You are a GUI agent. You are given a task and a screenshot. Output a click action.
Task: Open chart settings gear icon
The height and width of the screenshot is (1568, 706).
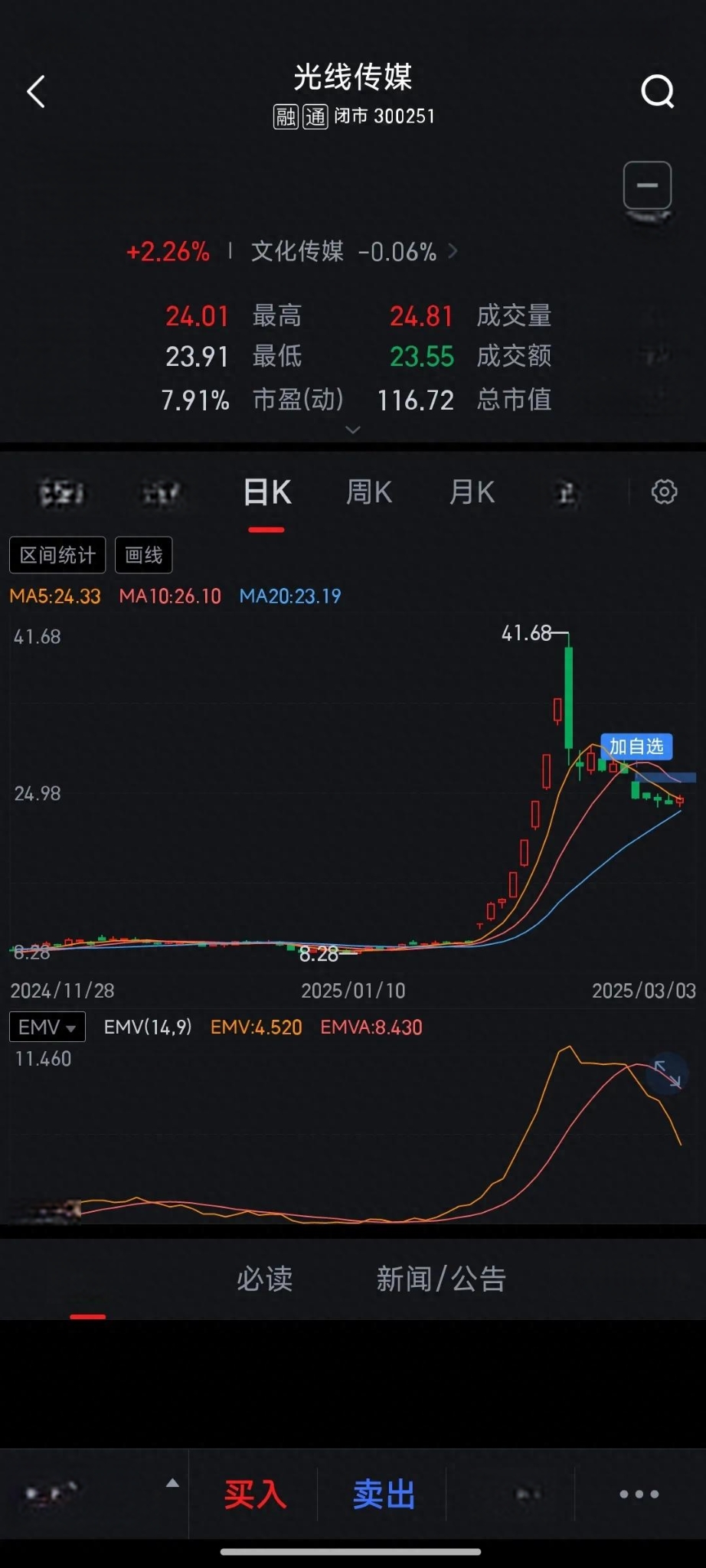[664, 492]
